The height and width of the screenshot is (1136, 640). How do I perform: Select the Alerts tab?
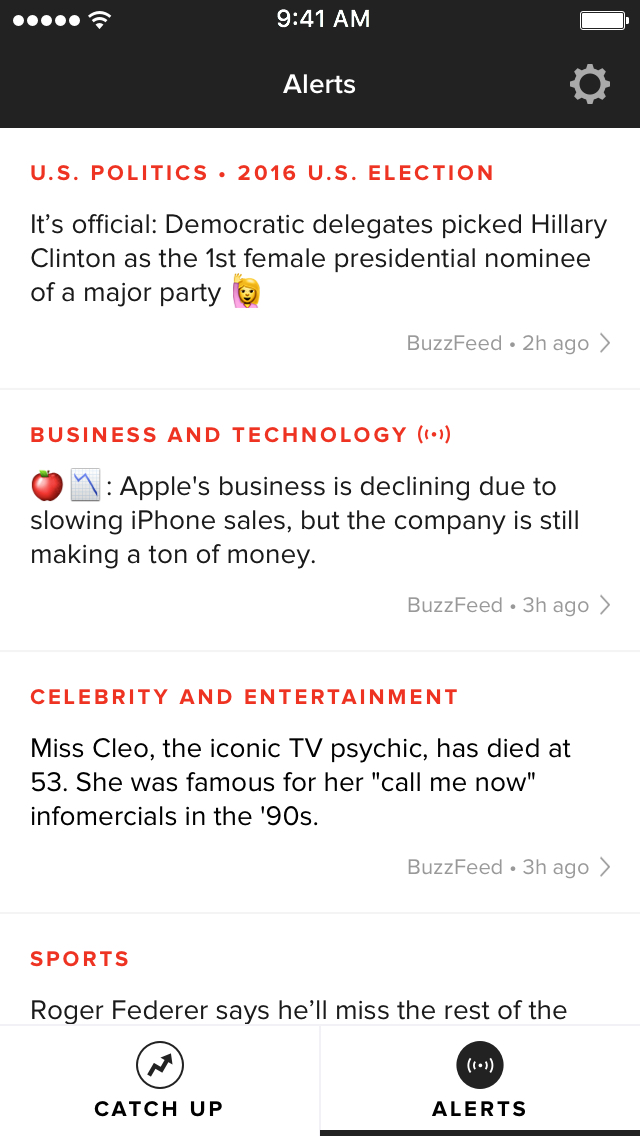point(480,1080)
